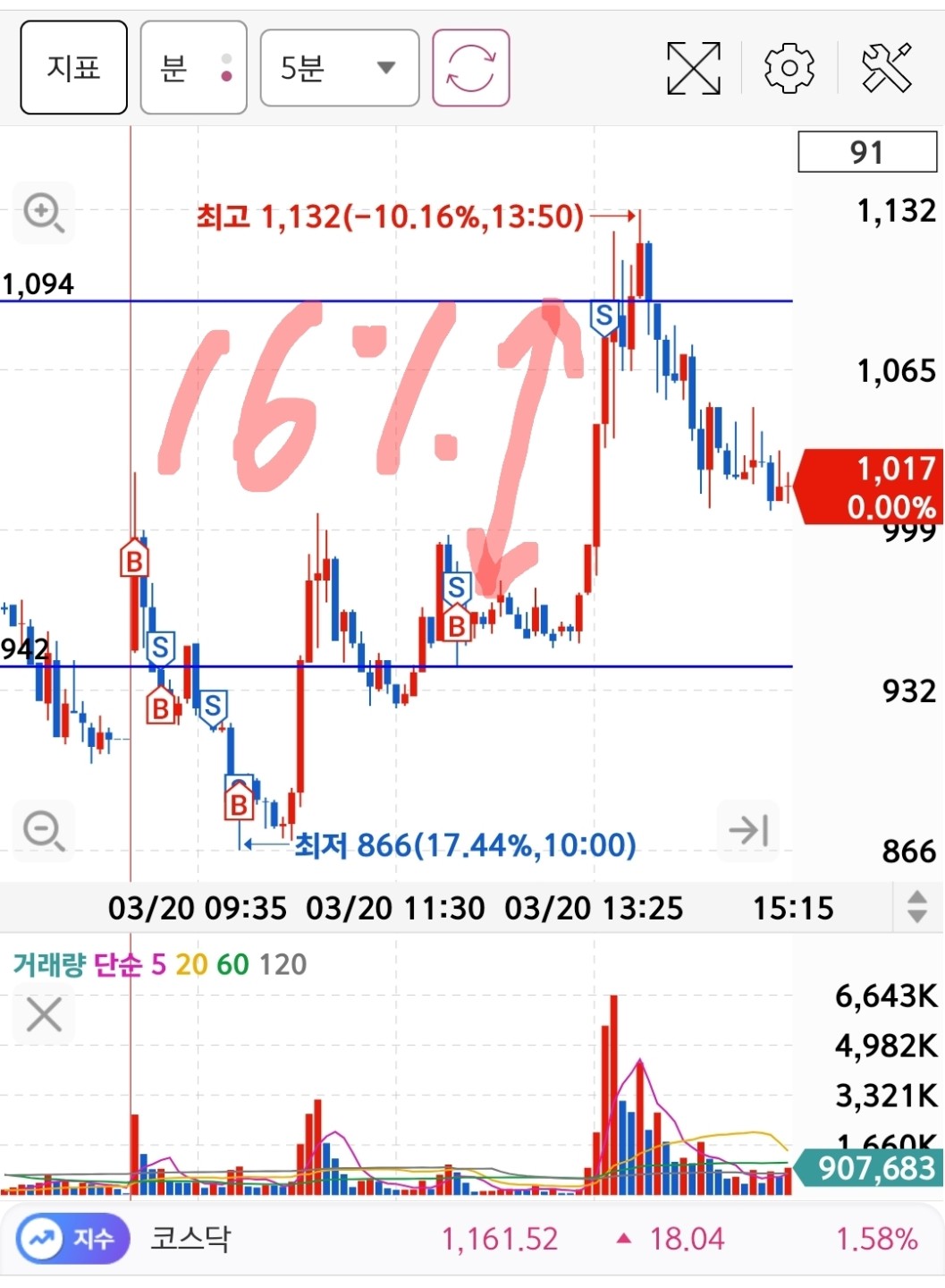Jump to the latest candle arrow
This screenshot has width=945, height=1288.
point(748,831)
